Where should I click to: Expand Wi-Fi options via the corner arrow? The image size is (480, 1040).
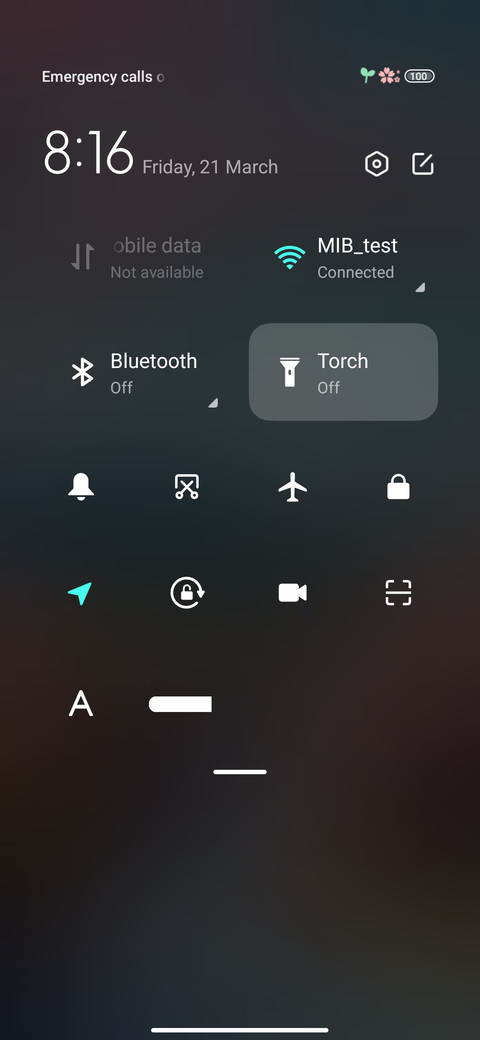[420, 288]
